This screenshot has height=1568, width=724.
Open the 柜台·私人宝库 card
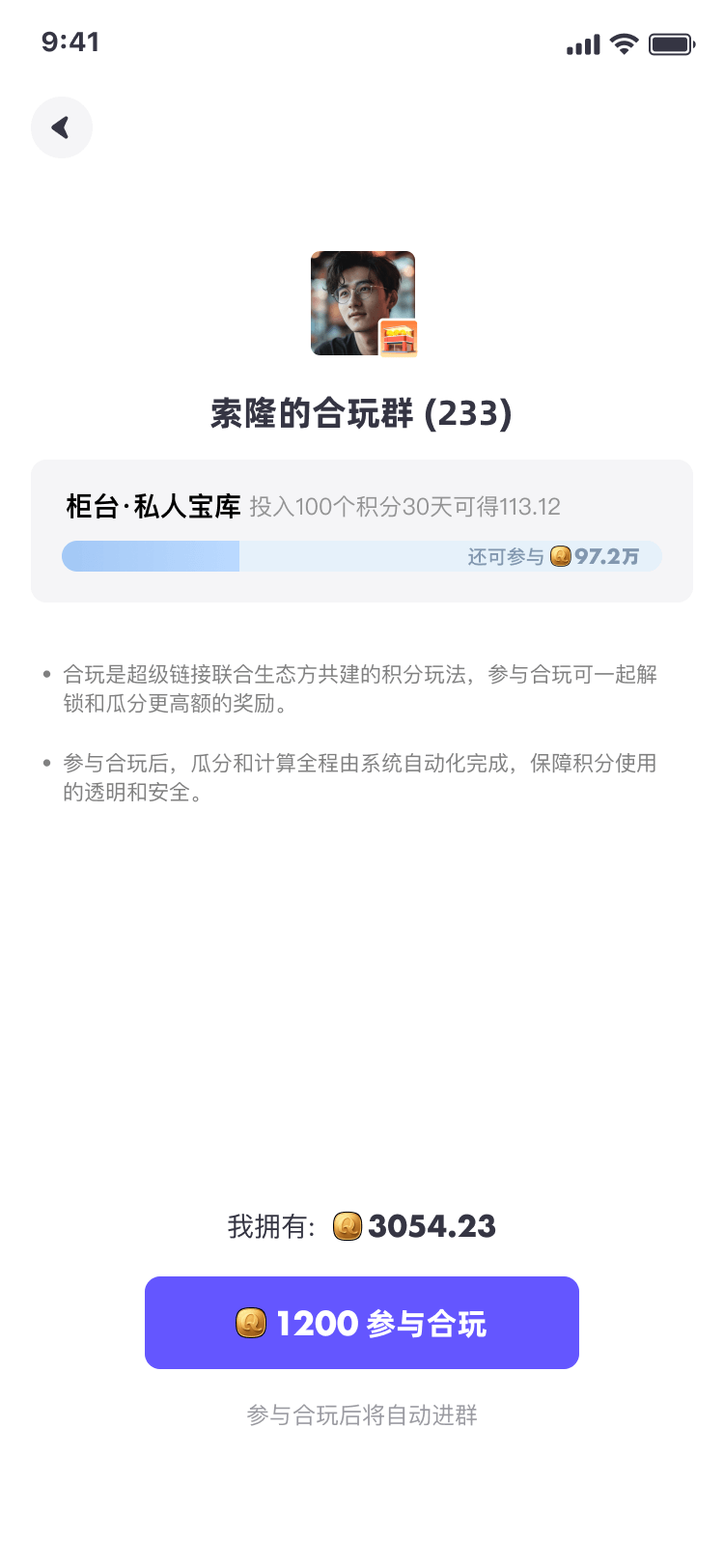362,530
